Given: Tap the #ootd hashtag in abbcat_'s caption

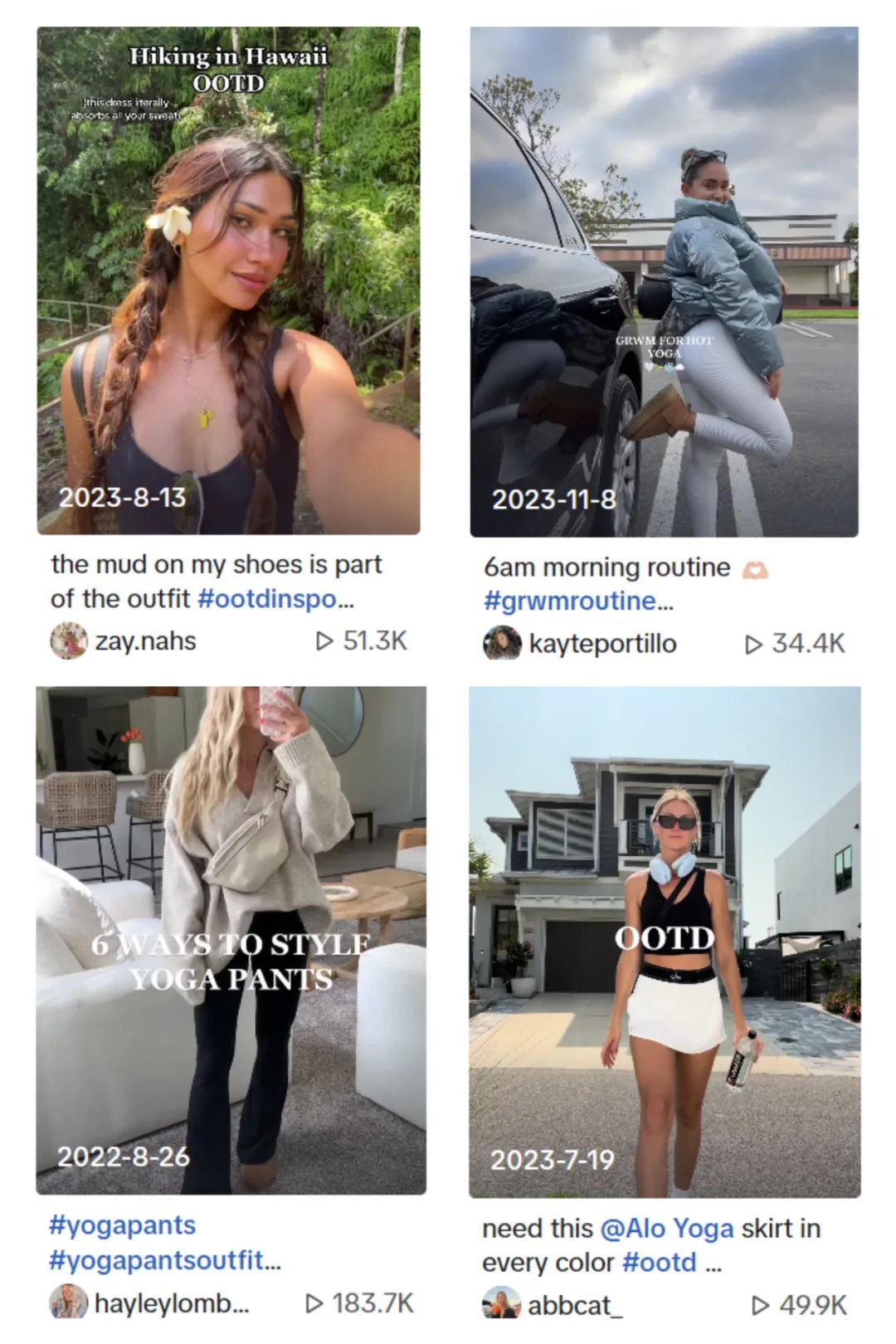Looking at the screenshot, I should tap(659, 1263).
